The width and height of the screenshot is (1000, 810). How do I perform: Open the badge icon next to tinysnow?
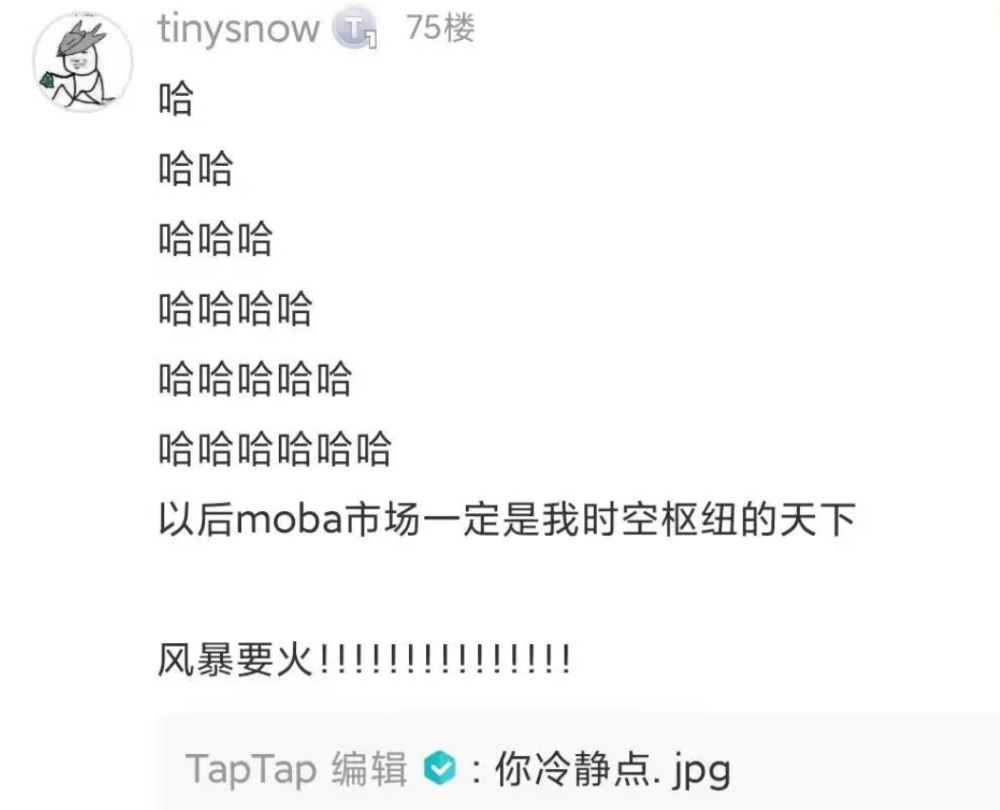[x=354, y=30]
